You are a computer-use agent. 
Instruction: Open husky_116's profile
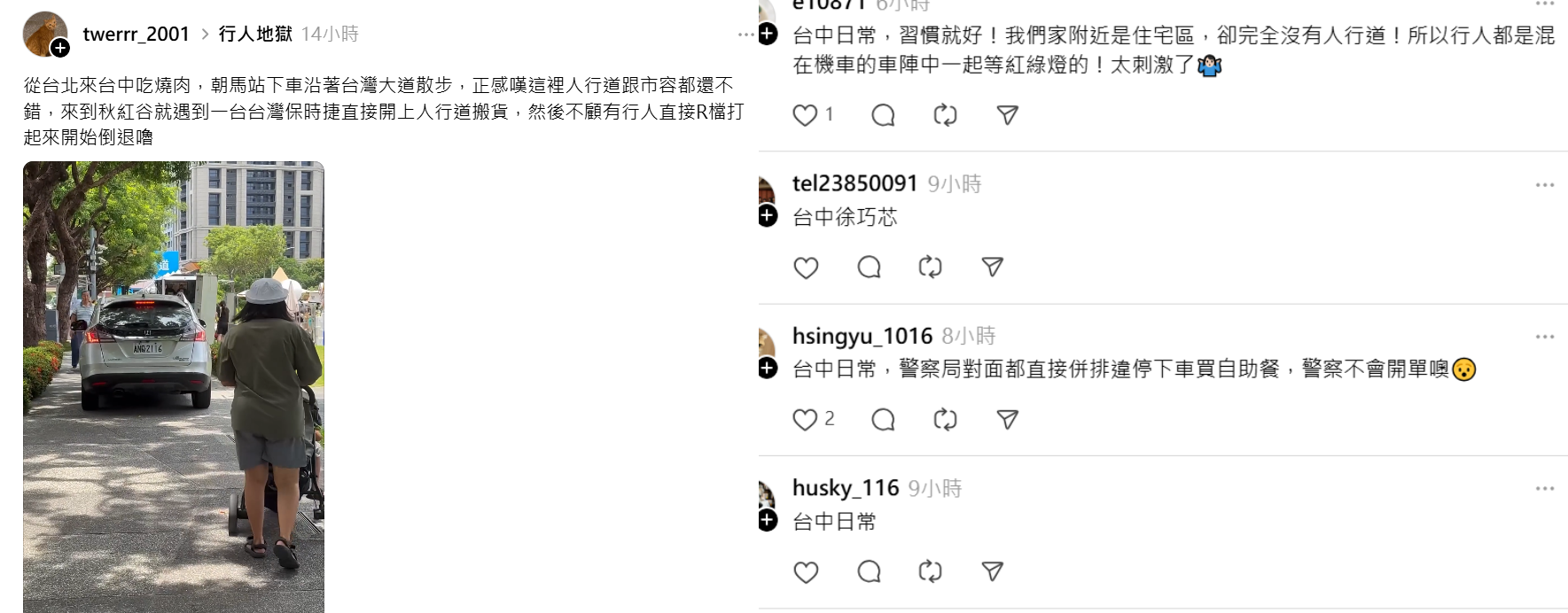coord(845,488)
